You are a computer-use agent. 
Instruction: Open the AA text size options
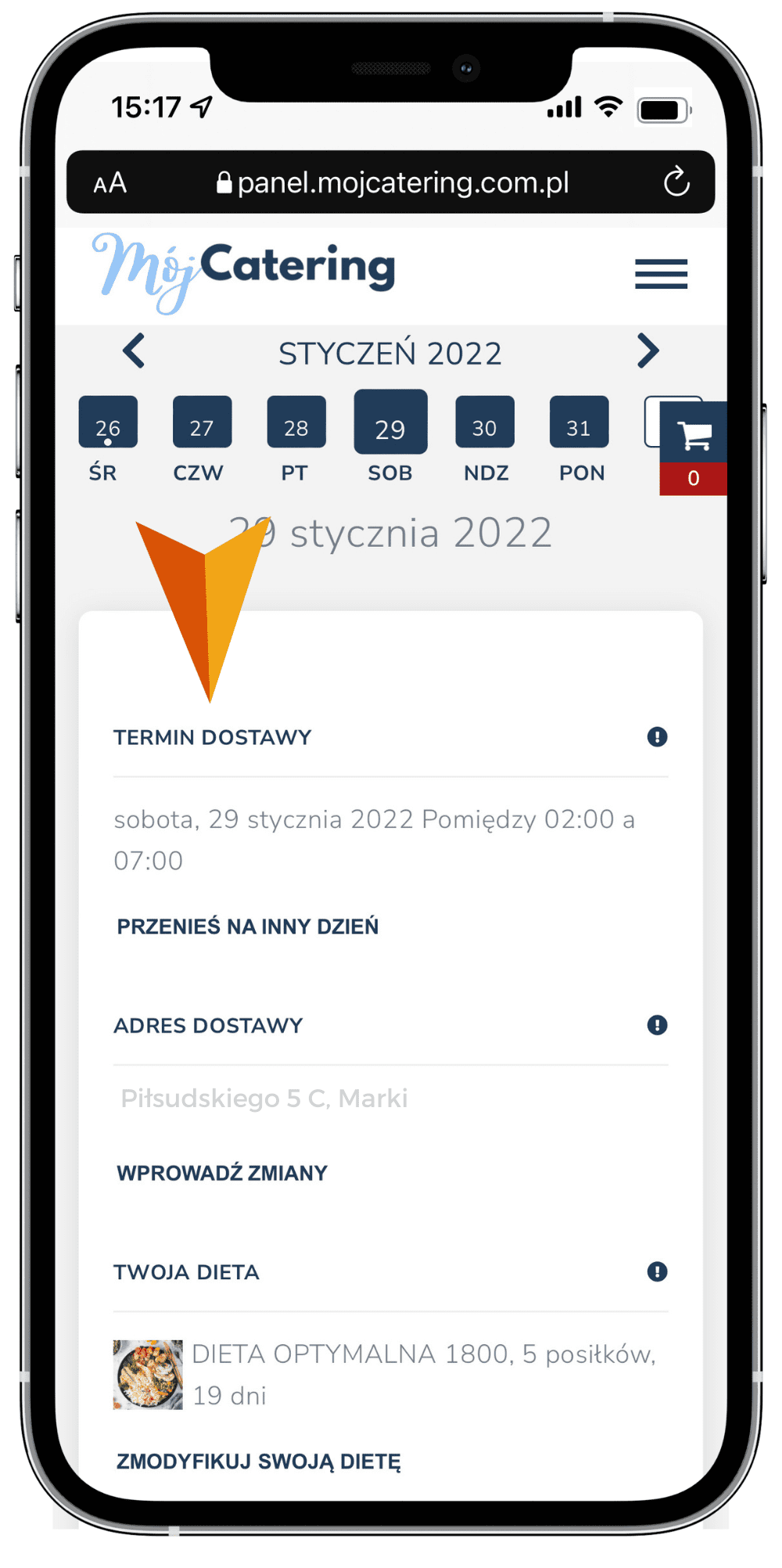point(110,183)
